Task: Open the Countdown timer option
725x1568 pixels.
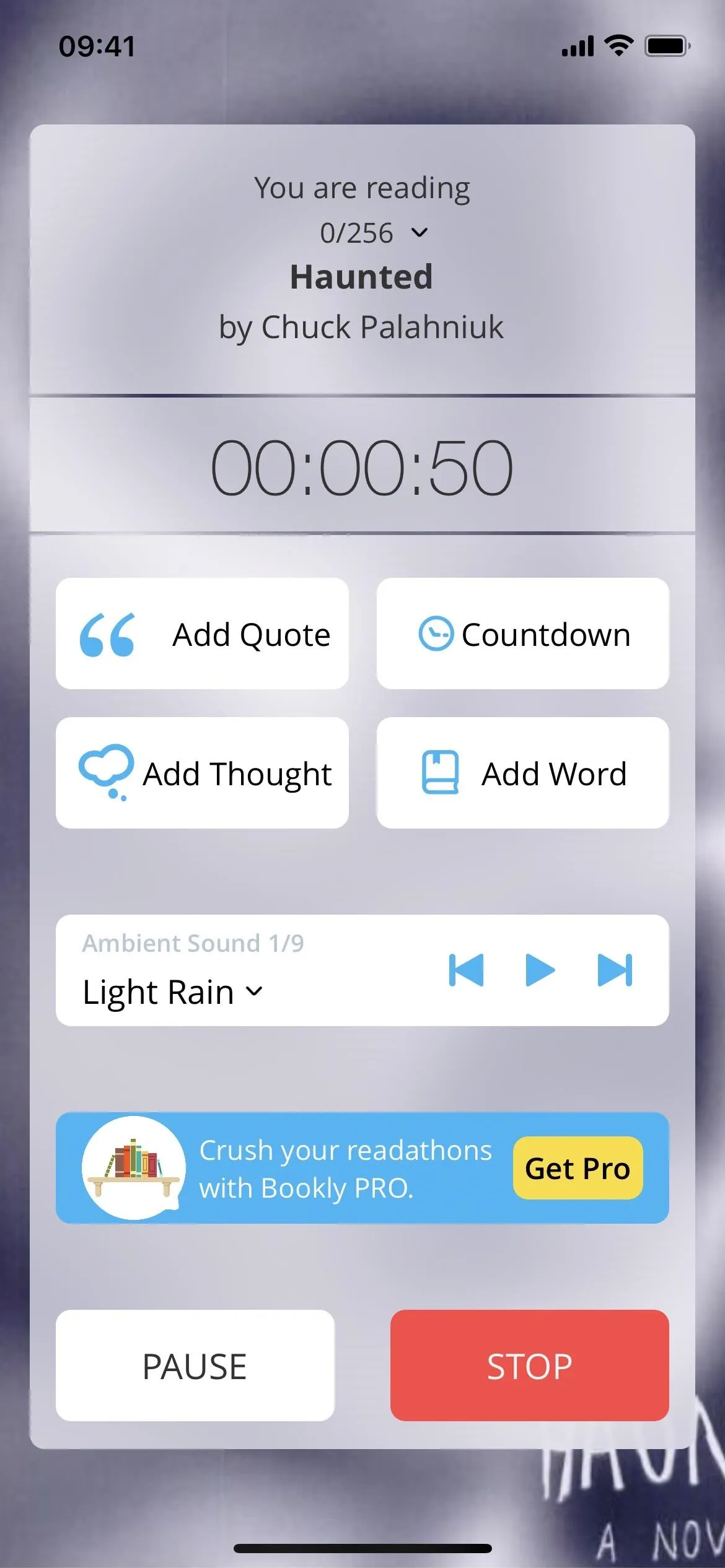Action: tap(522, 634)
